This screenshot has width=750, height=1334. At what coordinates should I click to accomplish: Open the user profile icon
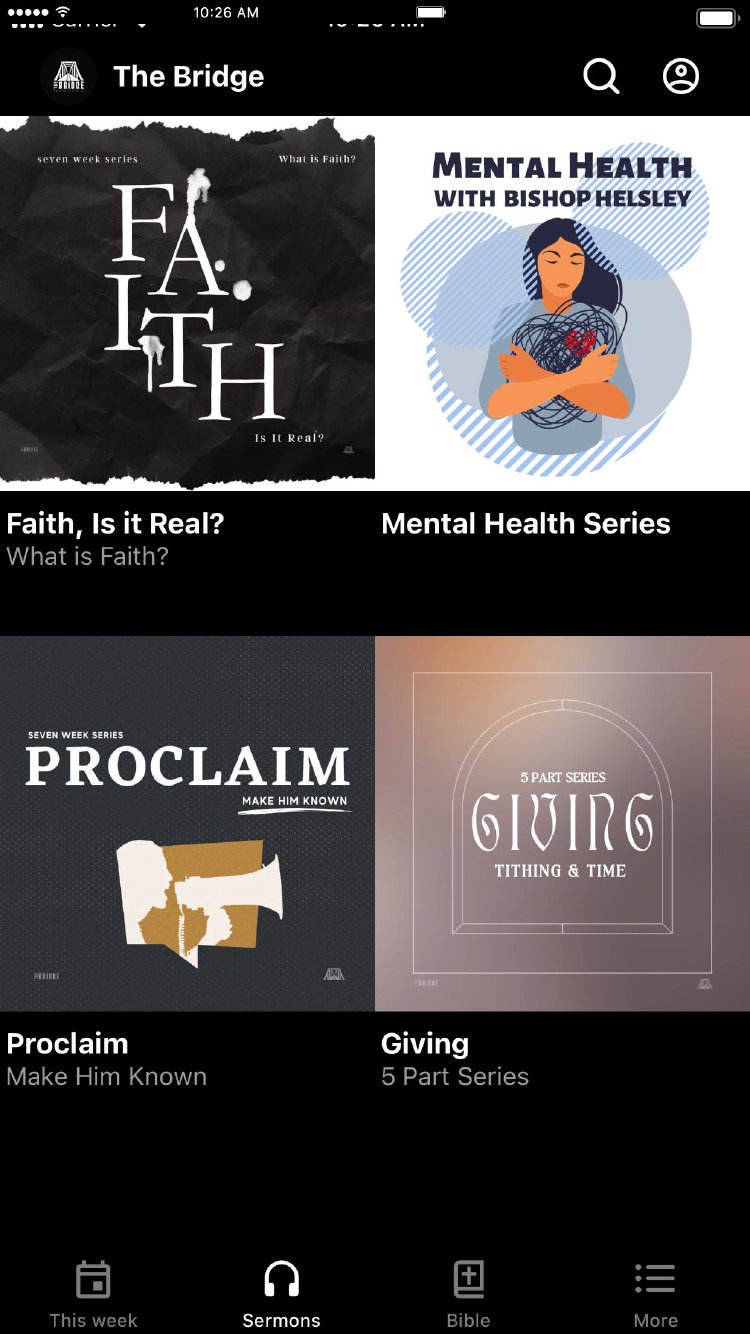681,76
